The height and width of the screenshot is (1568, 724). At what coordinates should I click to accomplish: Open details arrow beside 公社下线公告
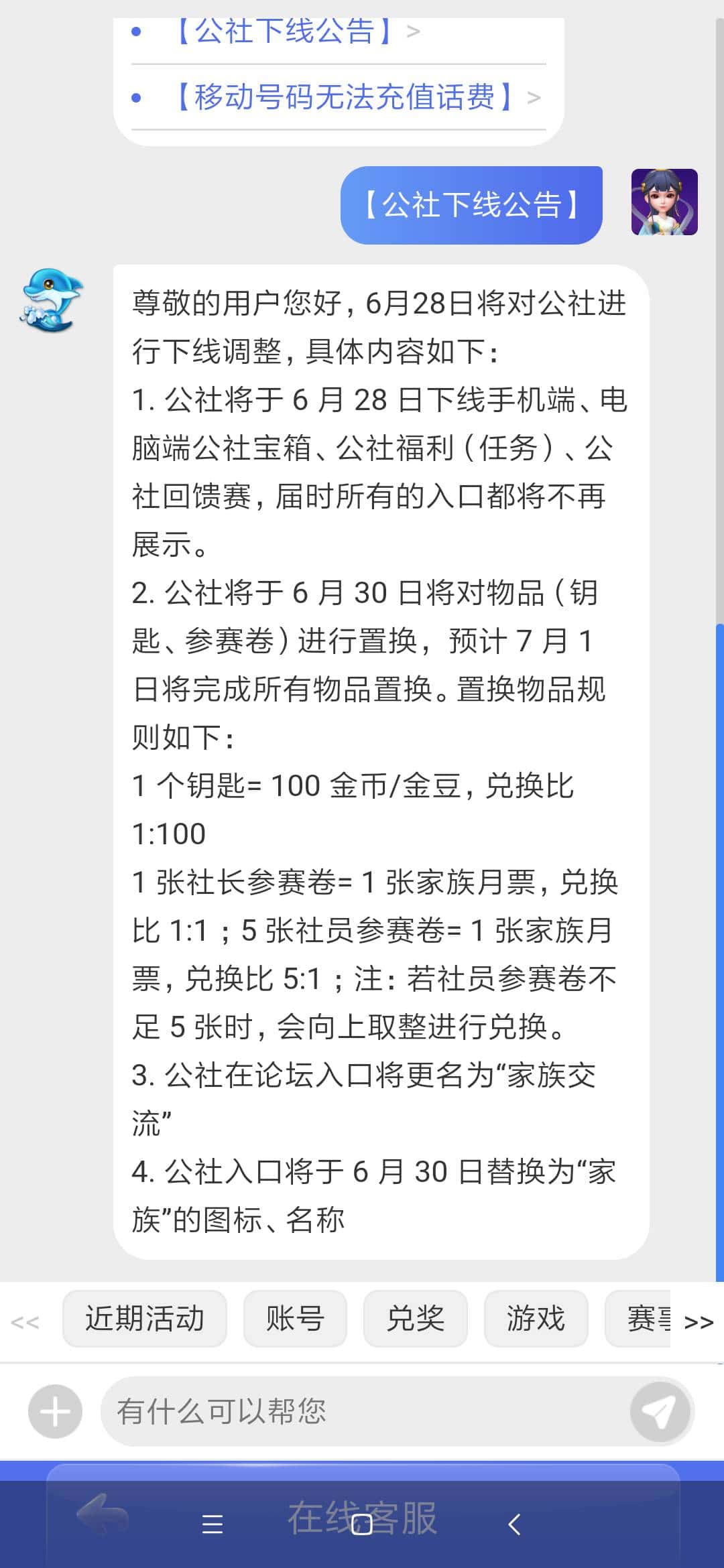pyautogui.click(x=414, y=31)
